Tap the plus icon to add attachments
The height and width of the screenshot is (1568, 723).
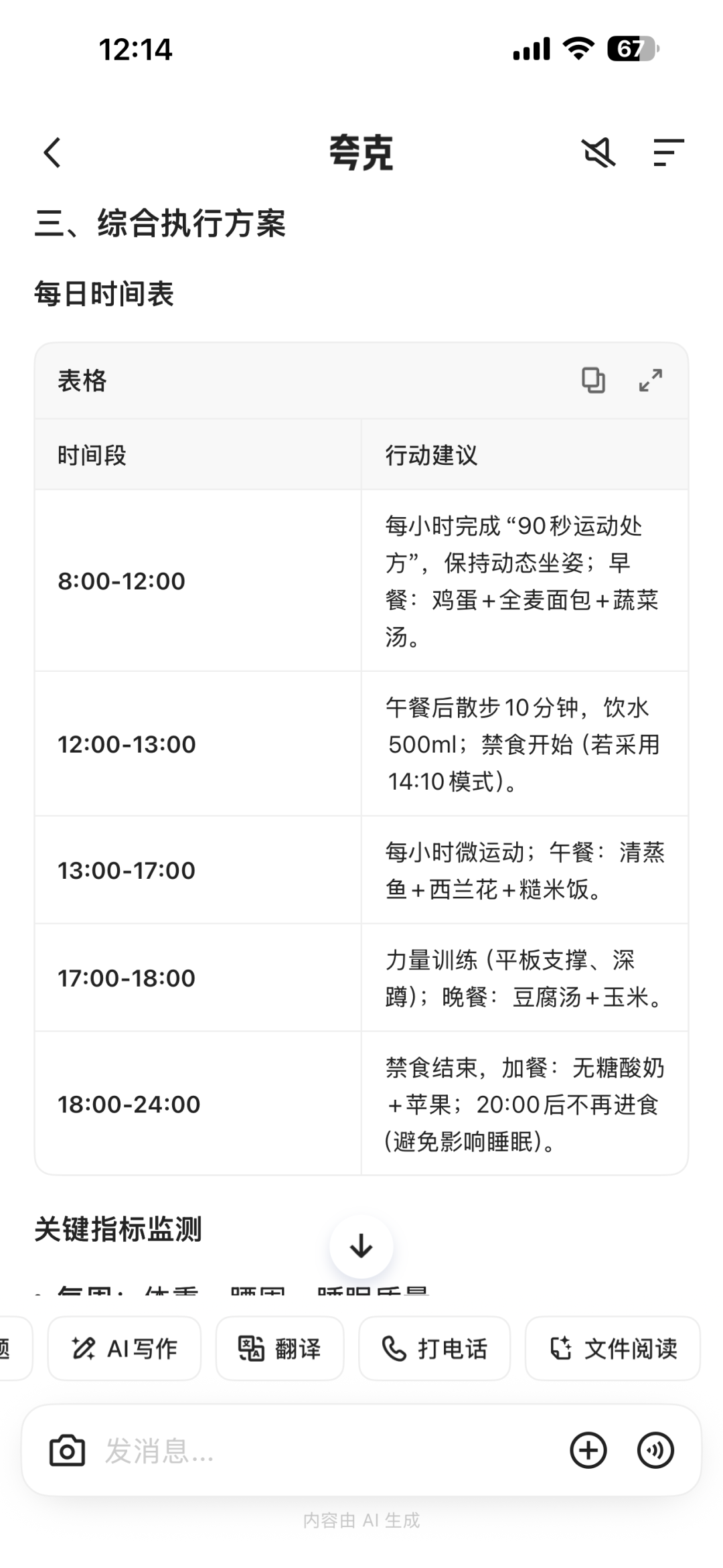click(x=588, y=1451)
